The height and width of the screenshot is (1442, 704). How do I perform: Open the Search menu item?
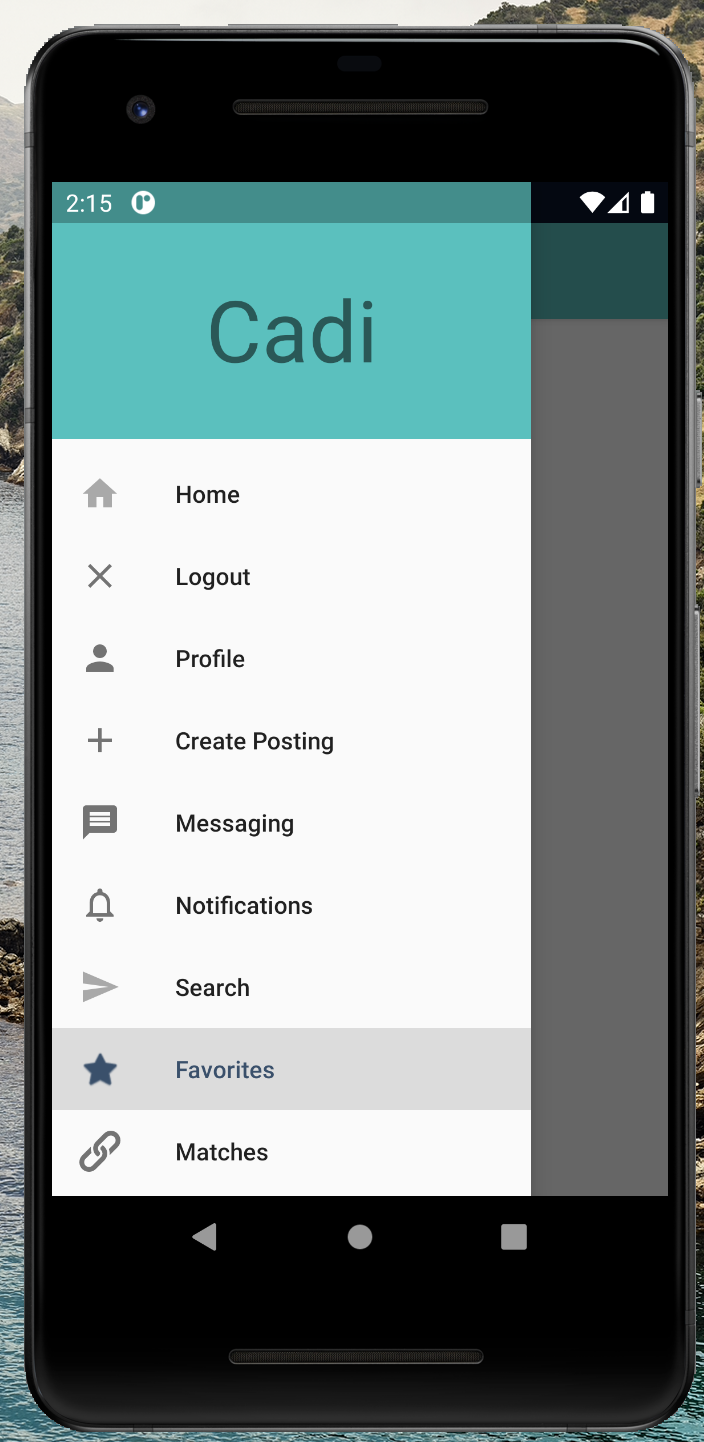(291, 987)
